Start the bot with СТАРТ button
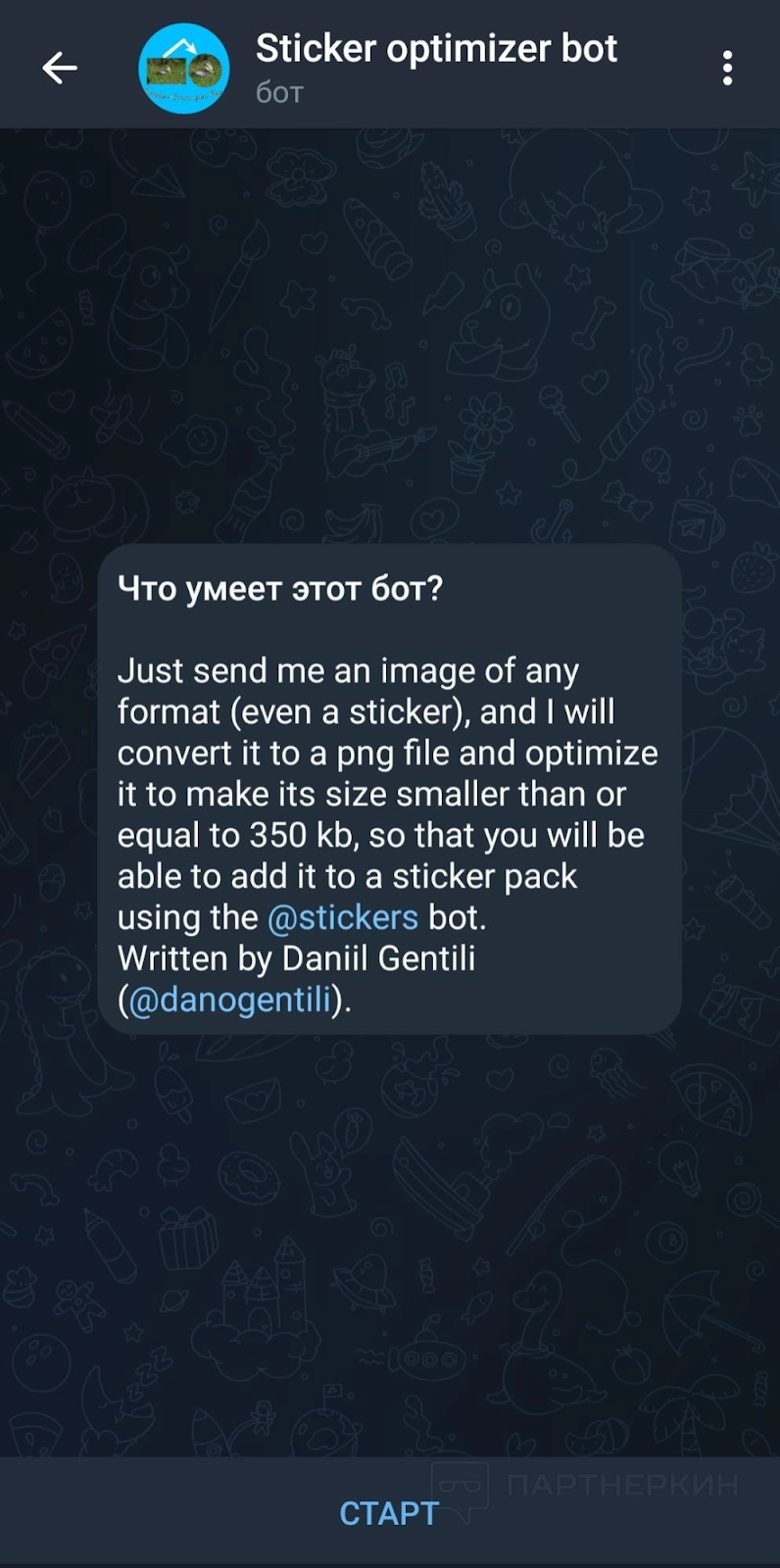The height and width of the screenshot is (1568, 780). click(x=389, y=1513)
